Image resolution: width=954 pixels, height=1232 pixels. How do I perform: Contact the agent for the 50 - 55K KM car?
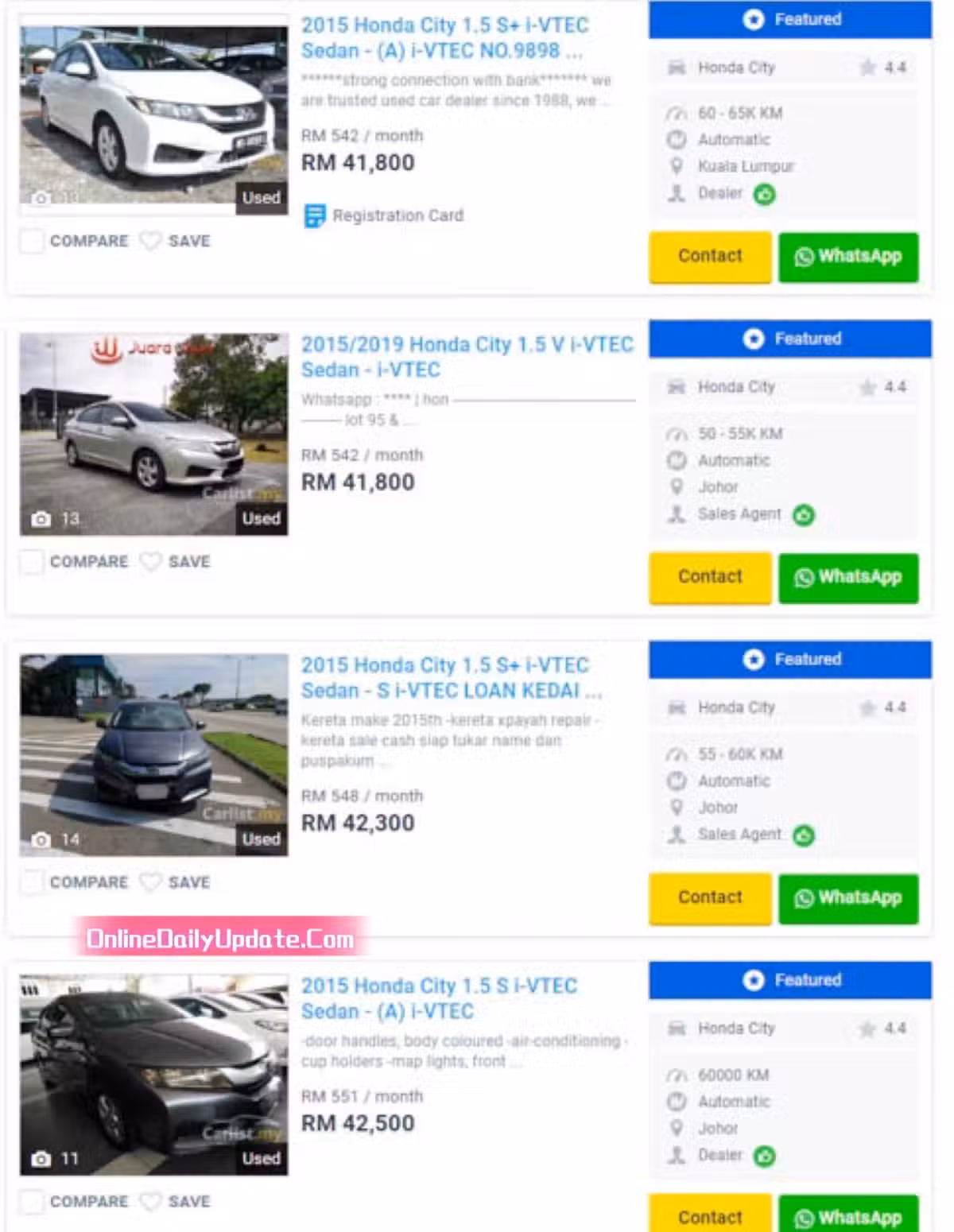point(710,577)
